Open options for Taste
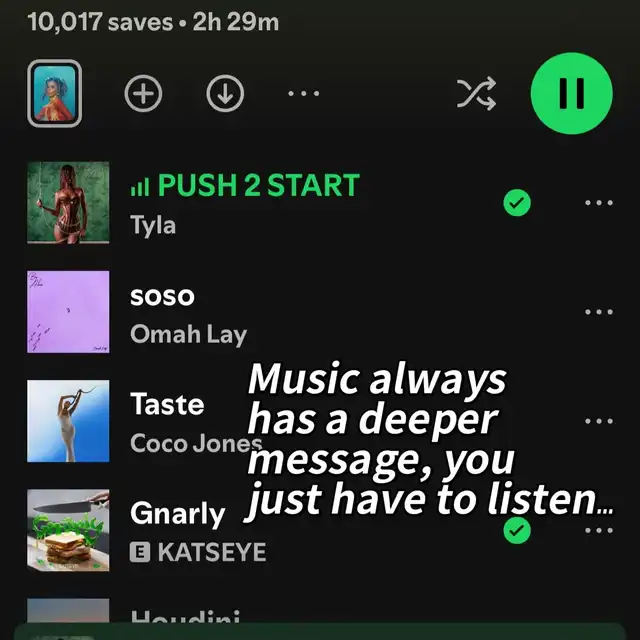 [x=598, y=421]
